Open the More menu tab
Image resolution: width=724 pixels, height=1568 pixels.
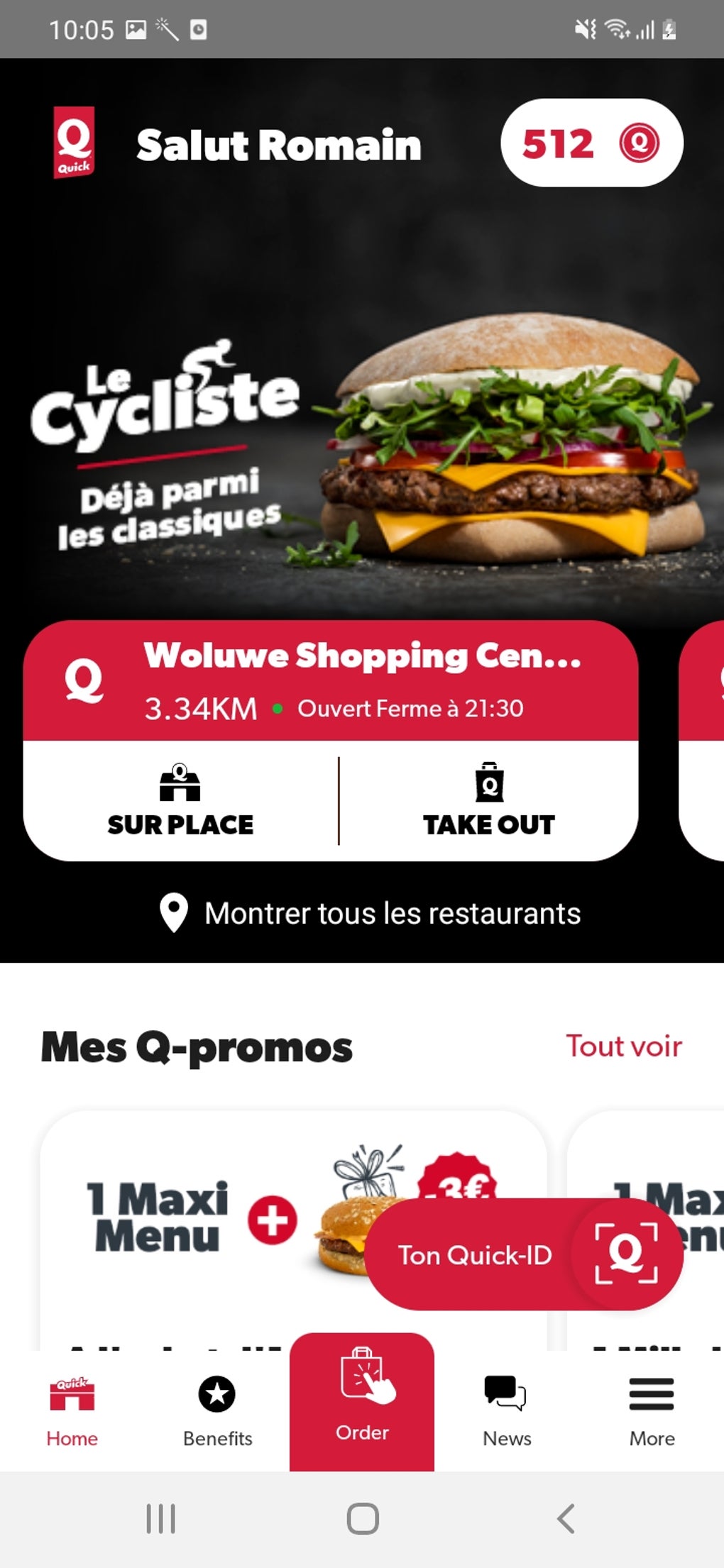[x=652, y=1410]
